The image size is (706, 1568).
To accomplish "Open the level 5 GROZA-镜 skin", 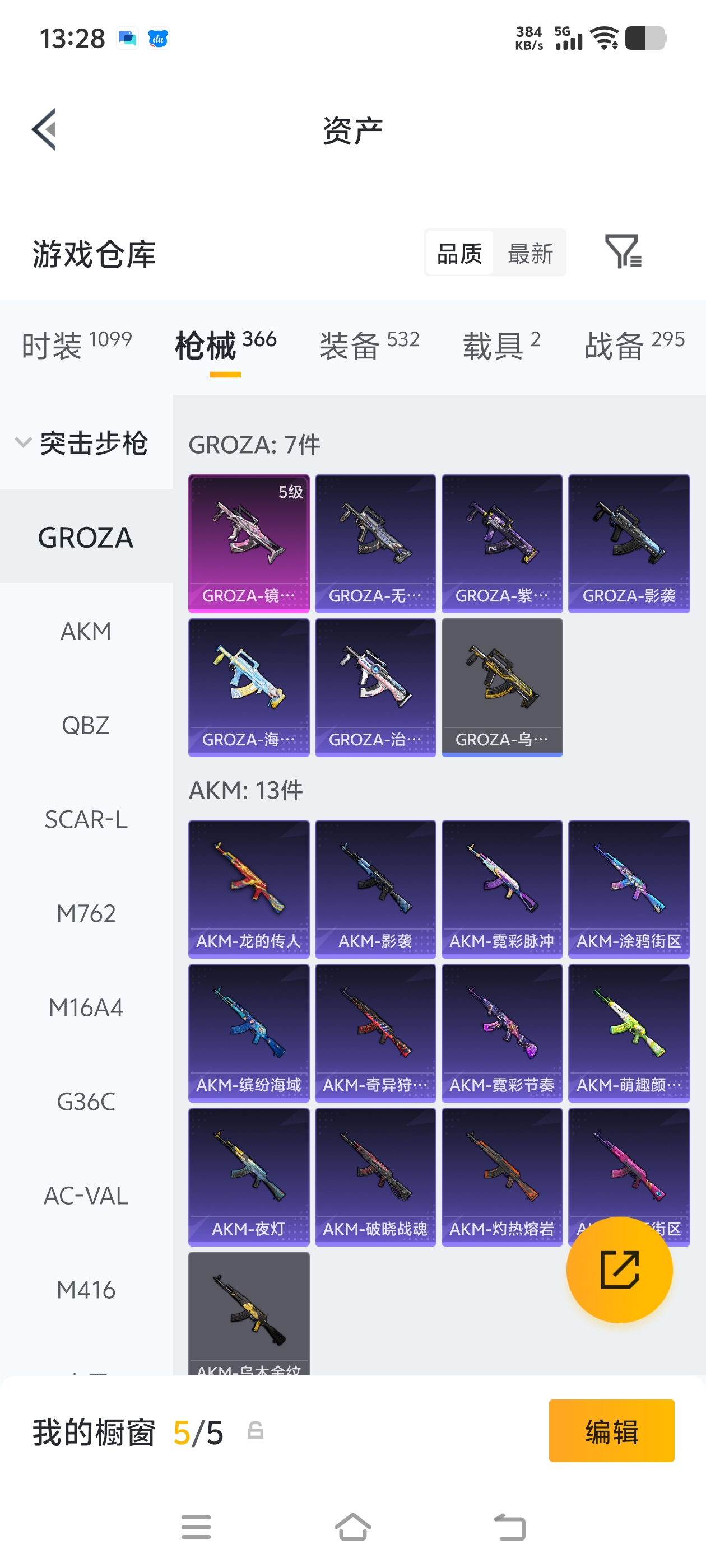I will 249,544.
